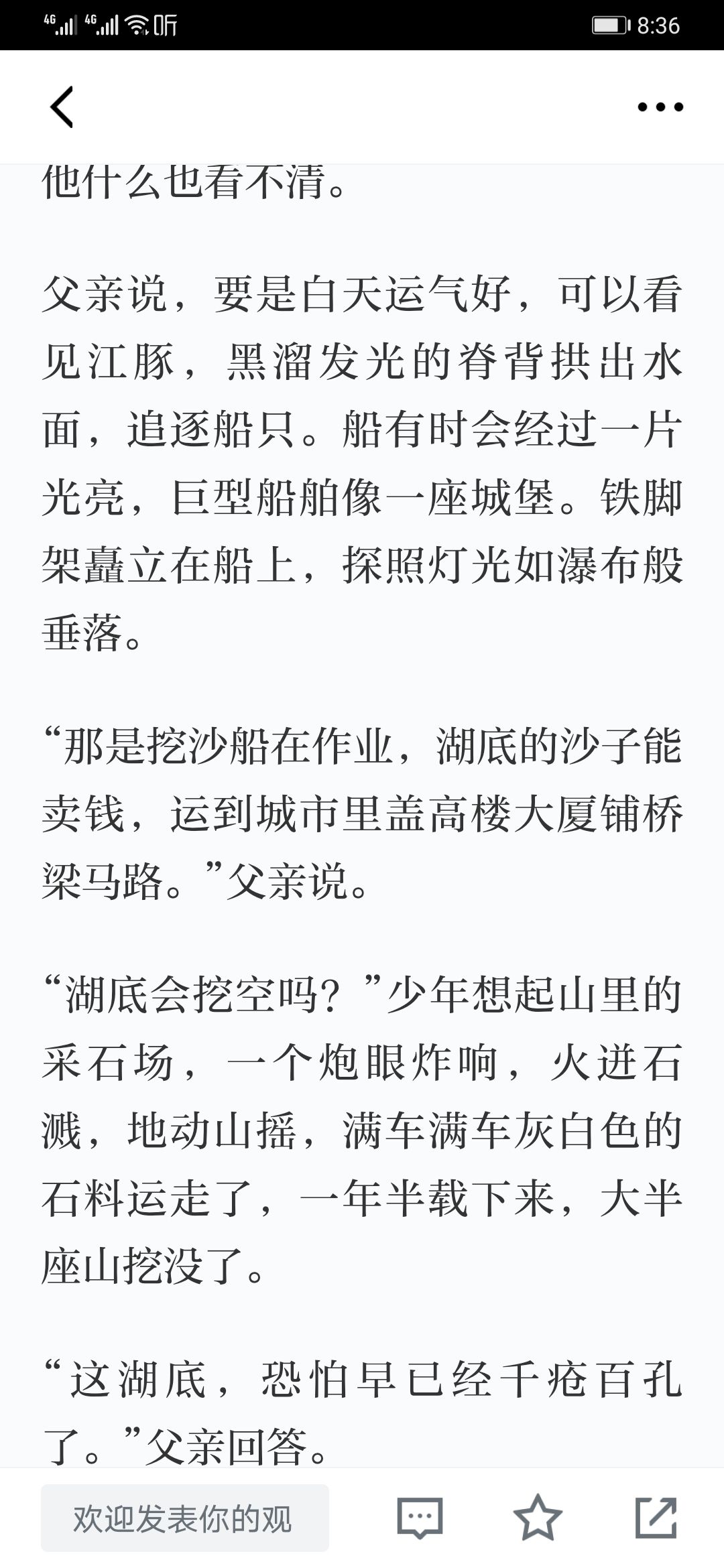Open the comments bubble icon
Image resolution: width=724 pixels, height=1568 pixels.
[420, 1518]
